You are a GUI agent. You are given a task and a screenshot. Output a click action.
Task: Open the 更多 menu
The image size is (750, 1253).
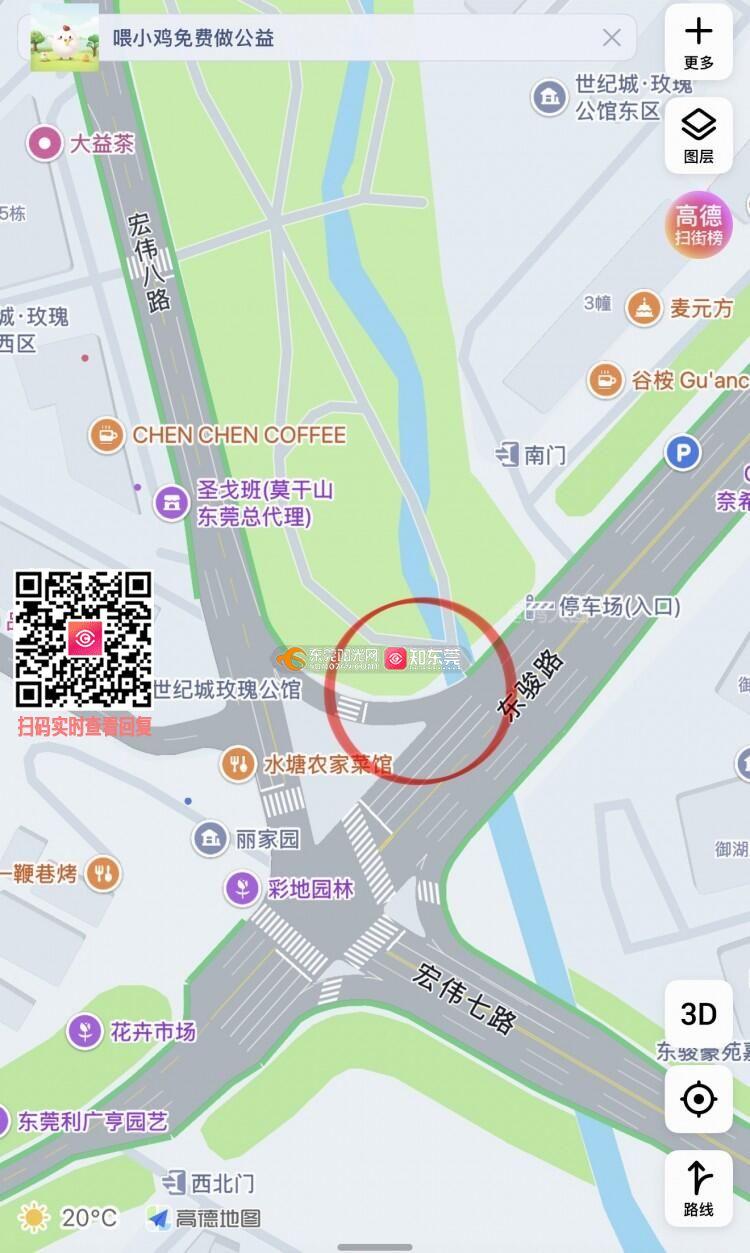(699, 43)
